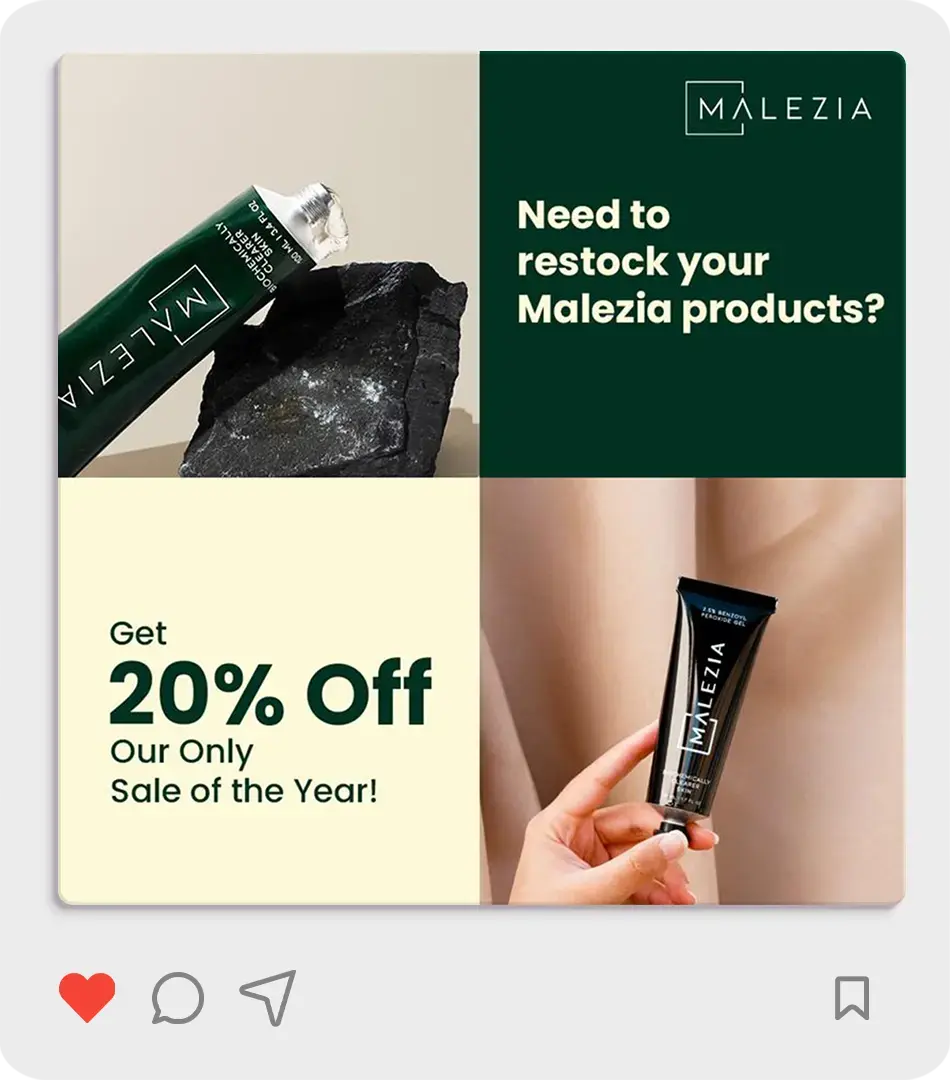Open comments on the Malezia post
Screen dimensions: 950x1080
coord(178,998)
